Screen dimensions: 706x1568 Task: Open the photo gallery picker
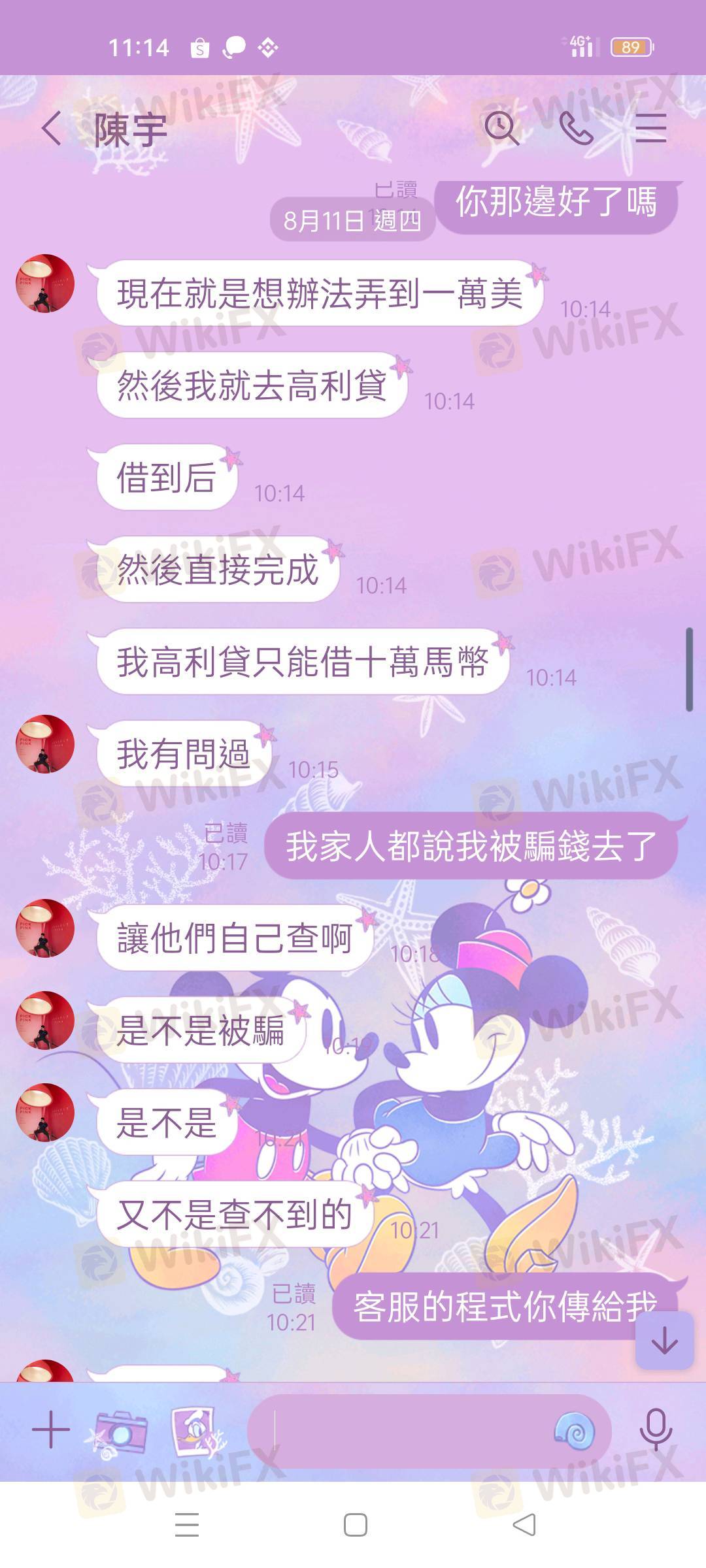(196, 1431)
